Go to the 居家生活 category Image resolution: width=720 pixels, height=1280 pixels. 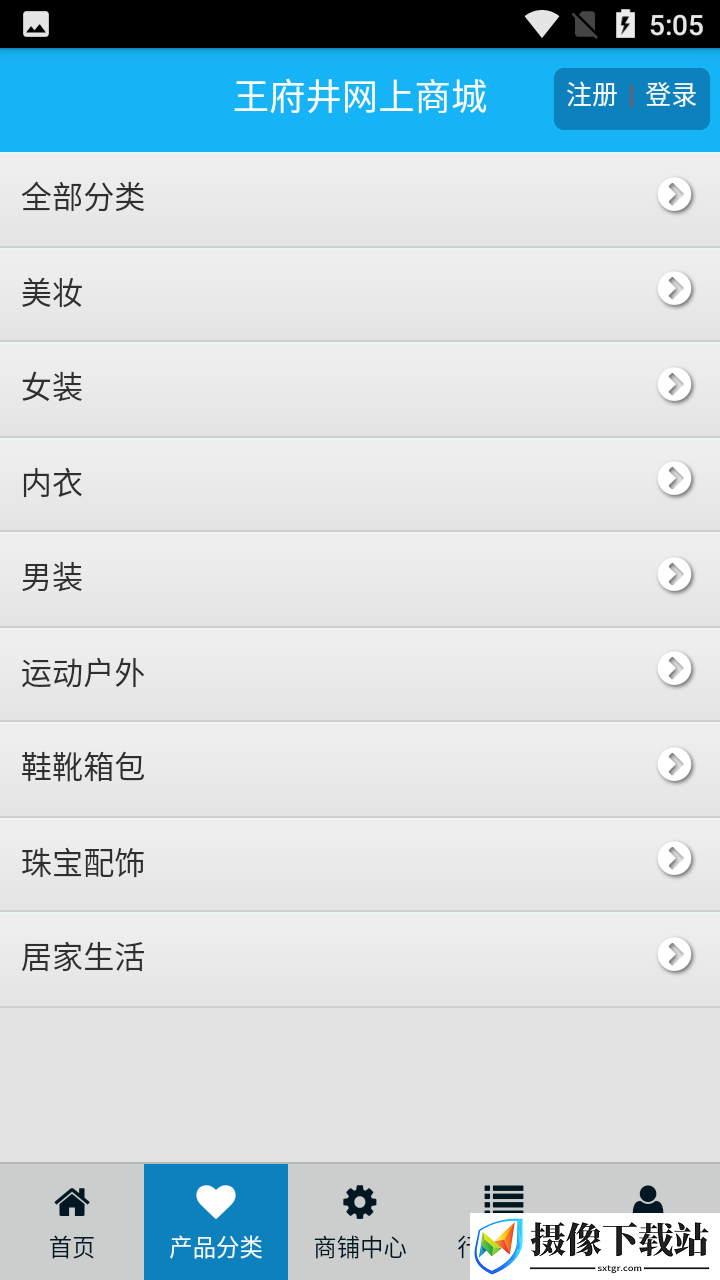pyautogui.click(x=360, y=959)
